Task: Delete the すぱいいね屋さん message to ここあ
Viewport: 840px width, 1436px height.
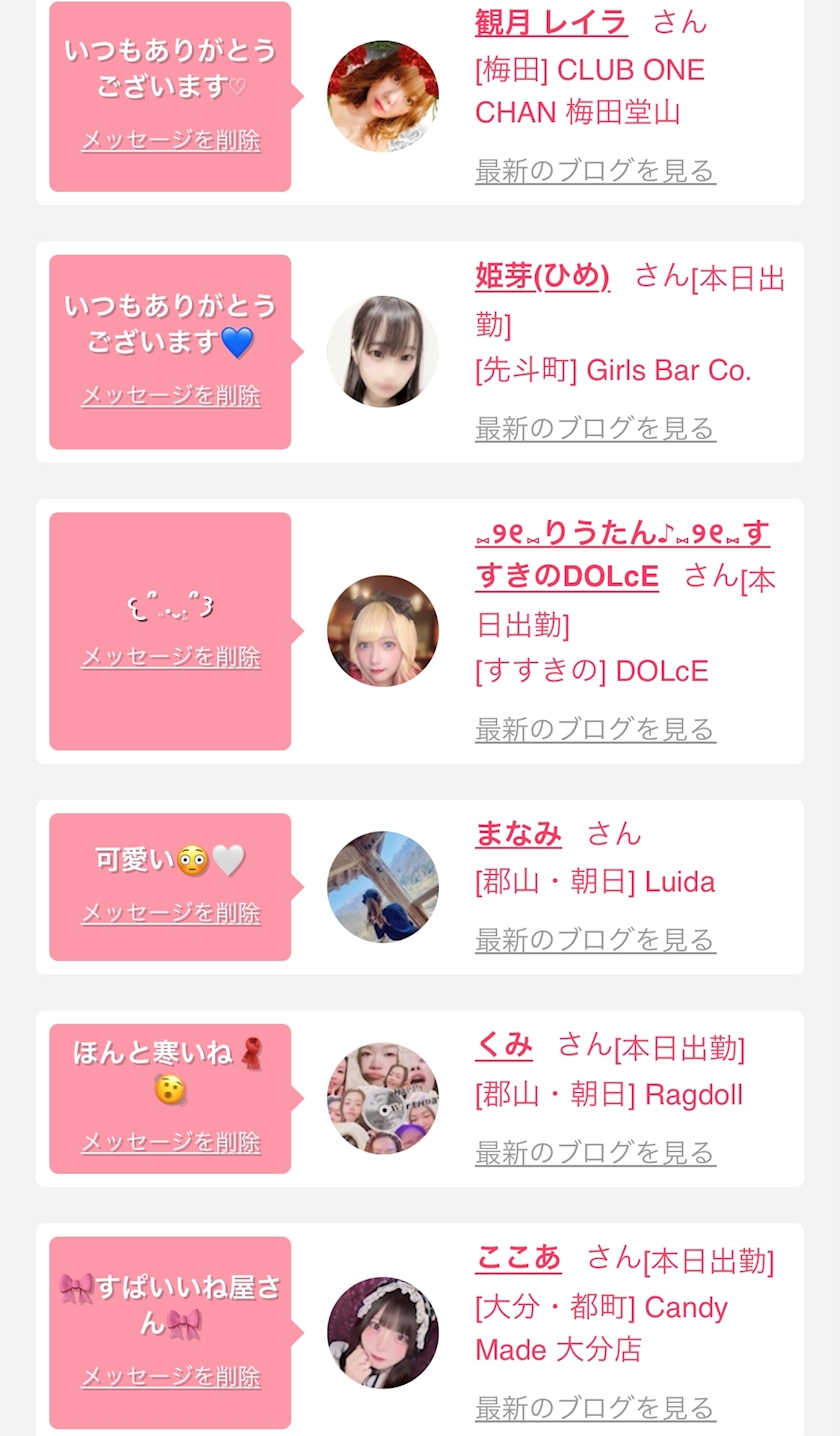Action: (171, 1377)
